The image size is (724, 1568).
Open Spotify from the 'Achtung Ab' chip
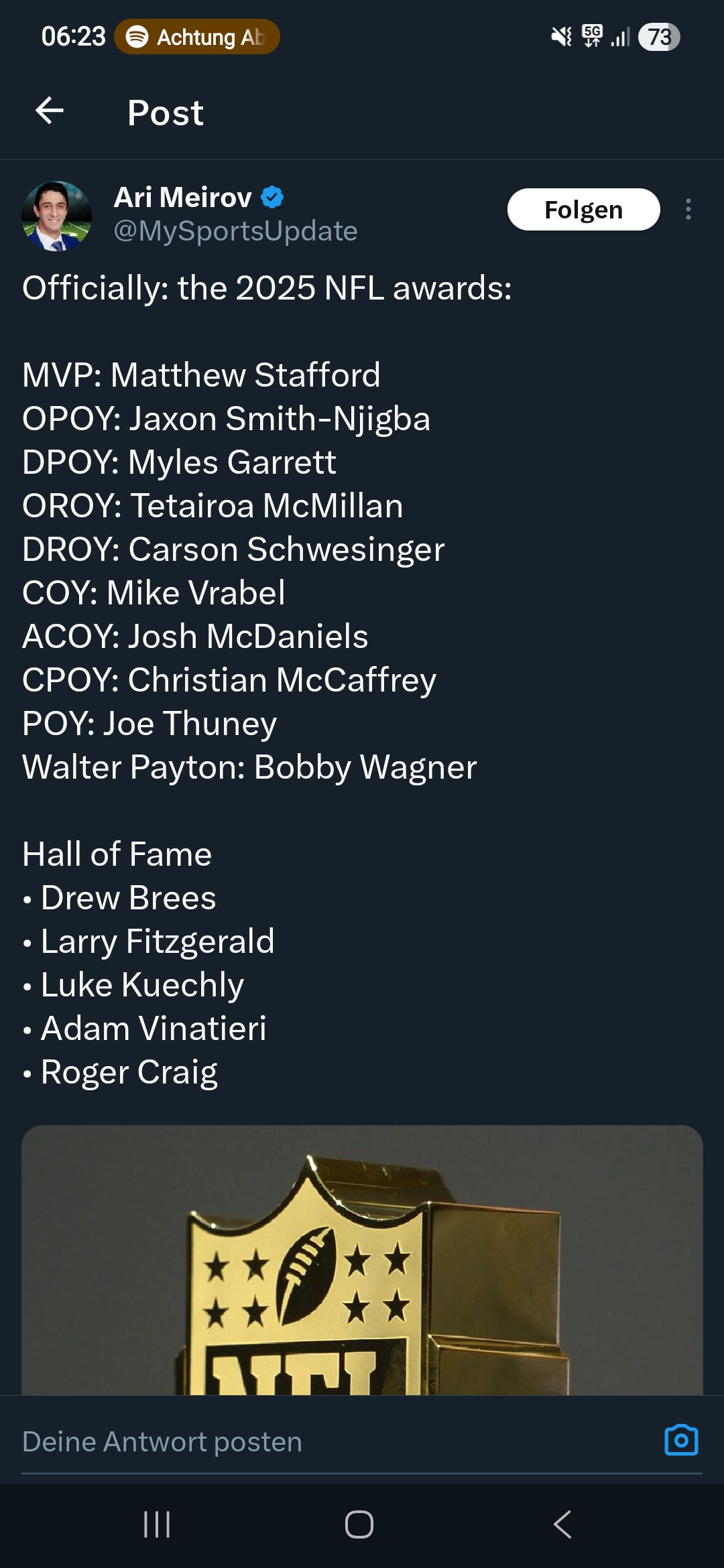197,37
